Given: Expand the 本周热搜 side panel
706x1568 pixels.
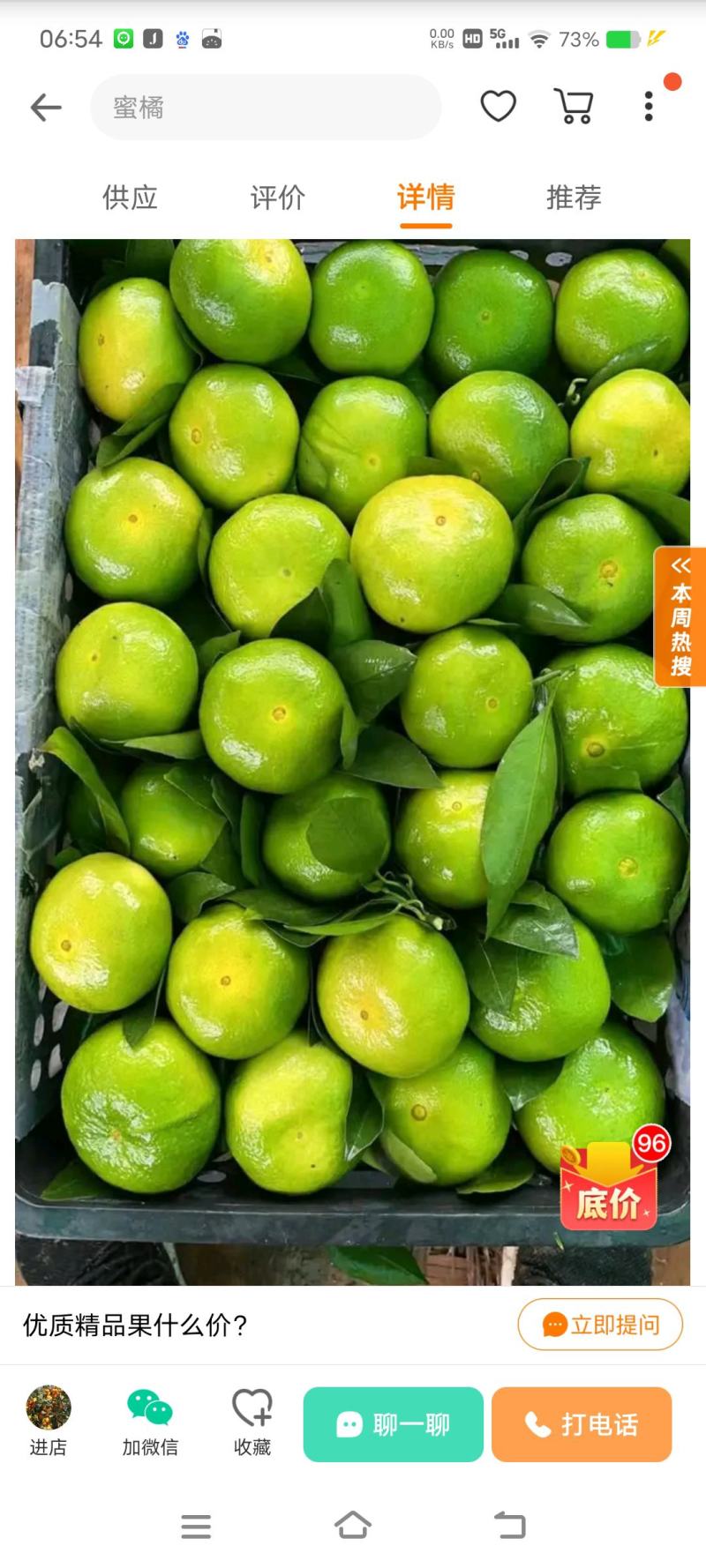Looking at the screenshot, I should point(680,616).
